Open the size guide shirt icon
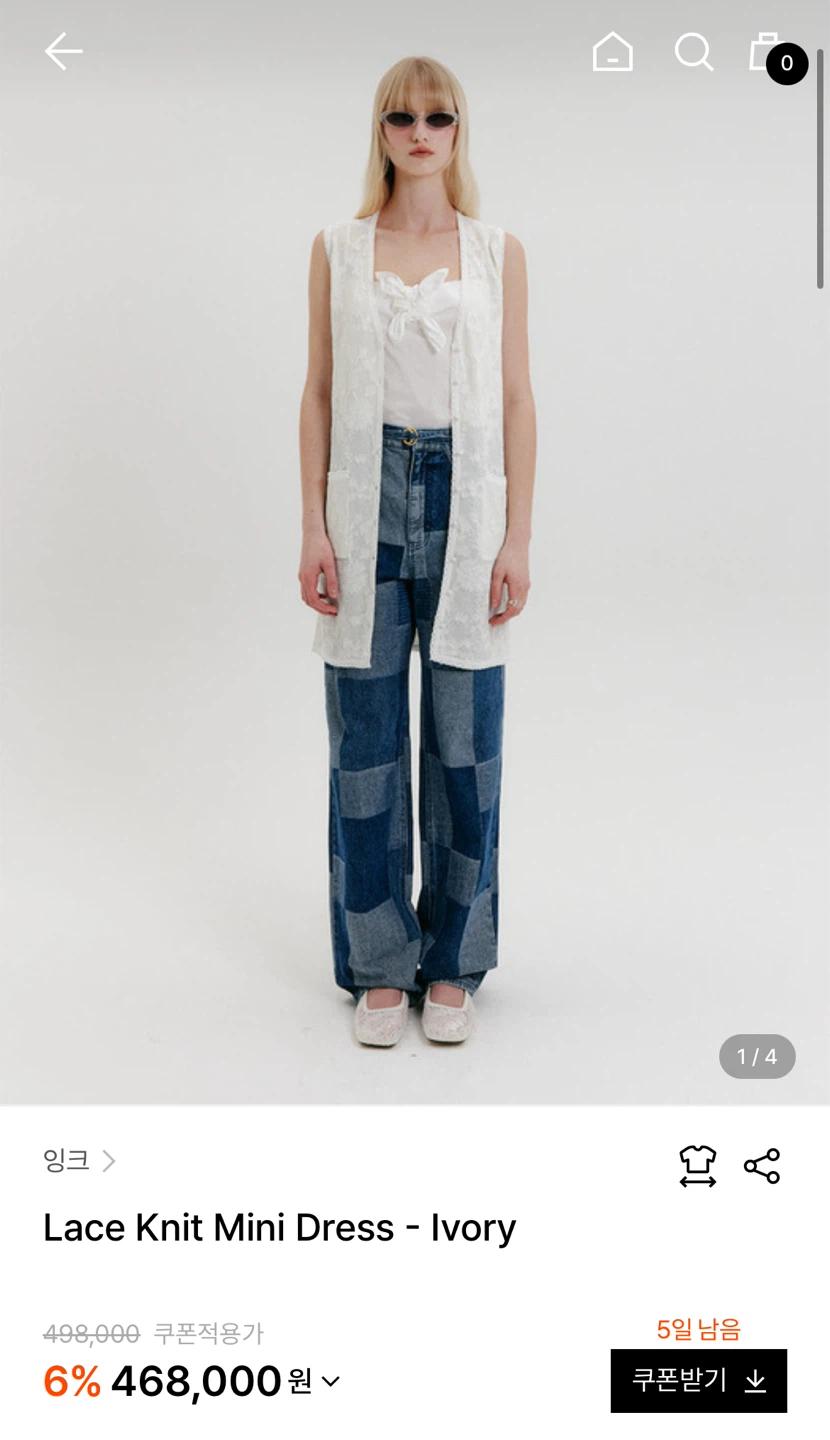830x1440 pixels. pos(697,1166)
